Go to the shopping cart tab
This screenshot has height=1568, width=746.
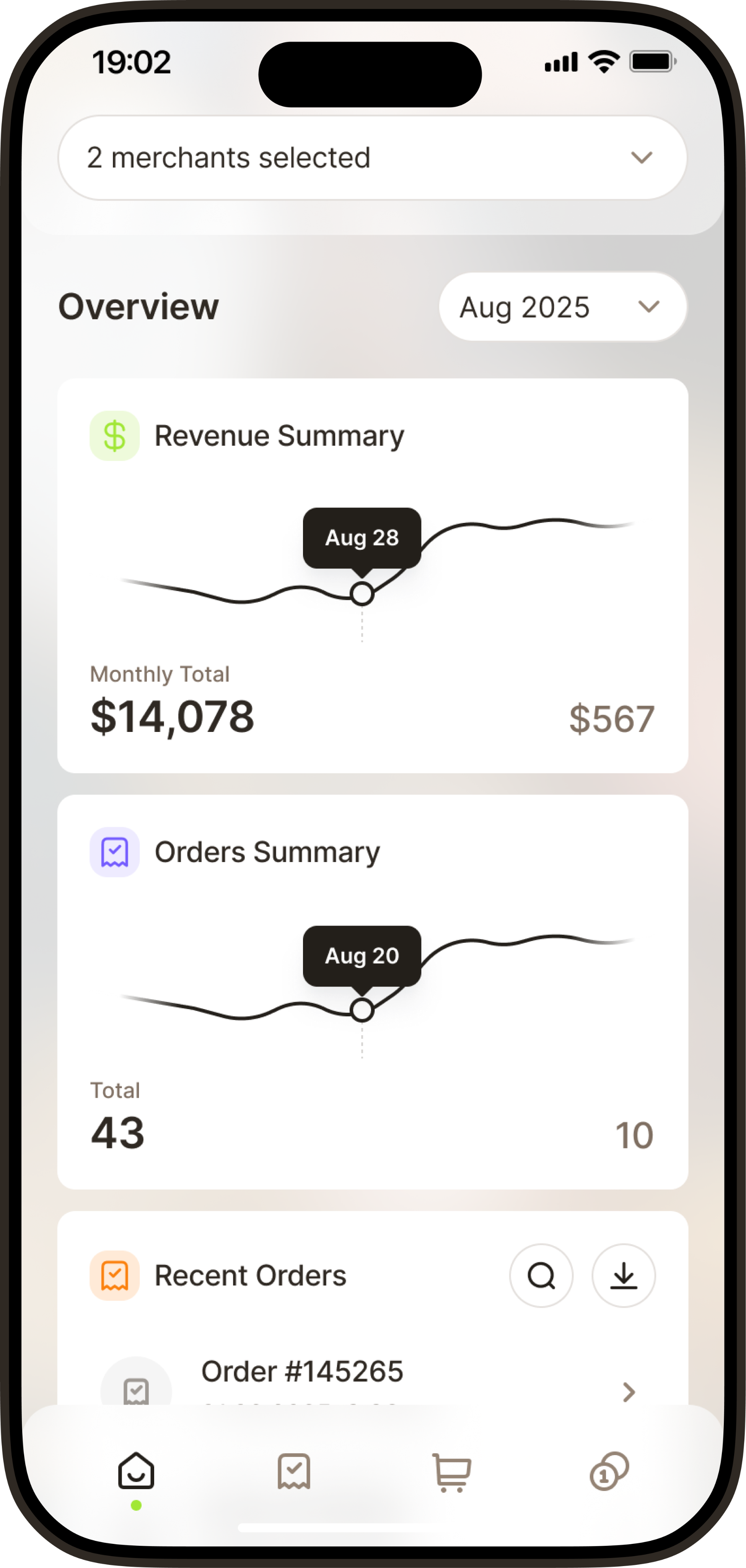pyautogui.click(x=451, y=1473)
